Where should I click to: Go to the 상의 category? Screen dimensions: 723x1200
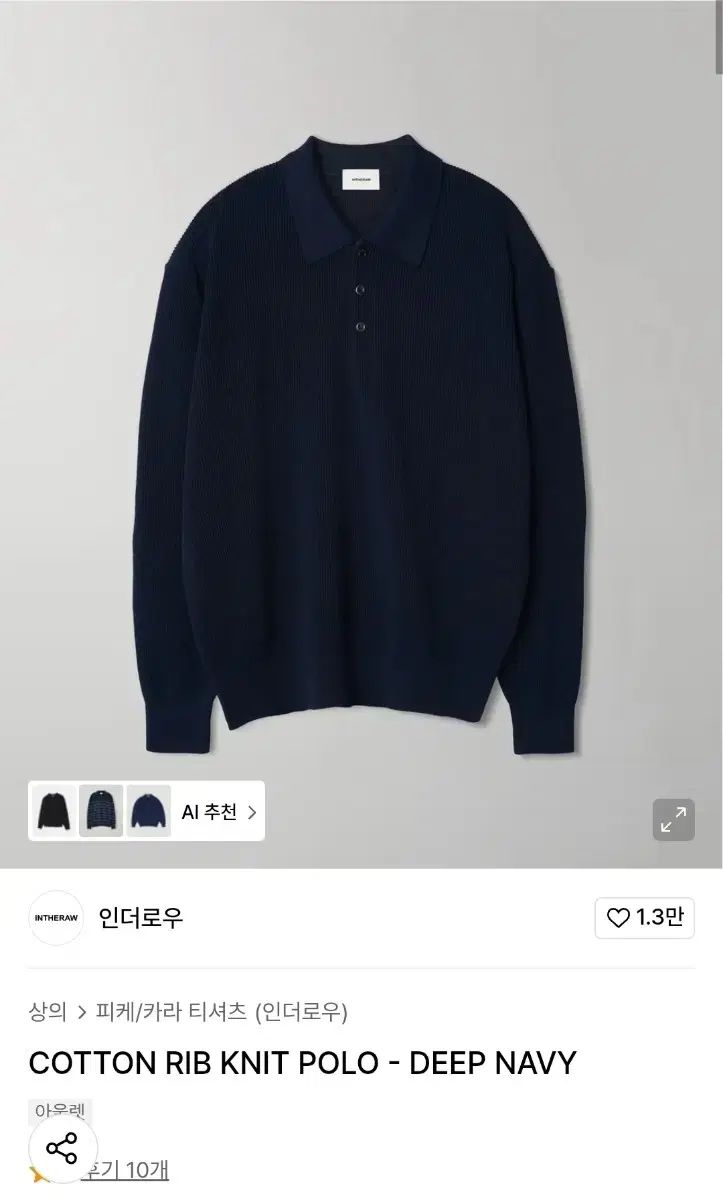point(47,1011)
